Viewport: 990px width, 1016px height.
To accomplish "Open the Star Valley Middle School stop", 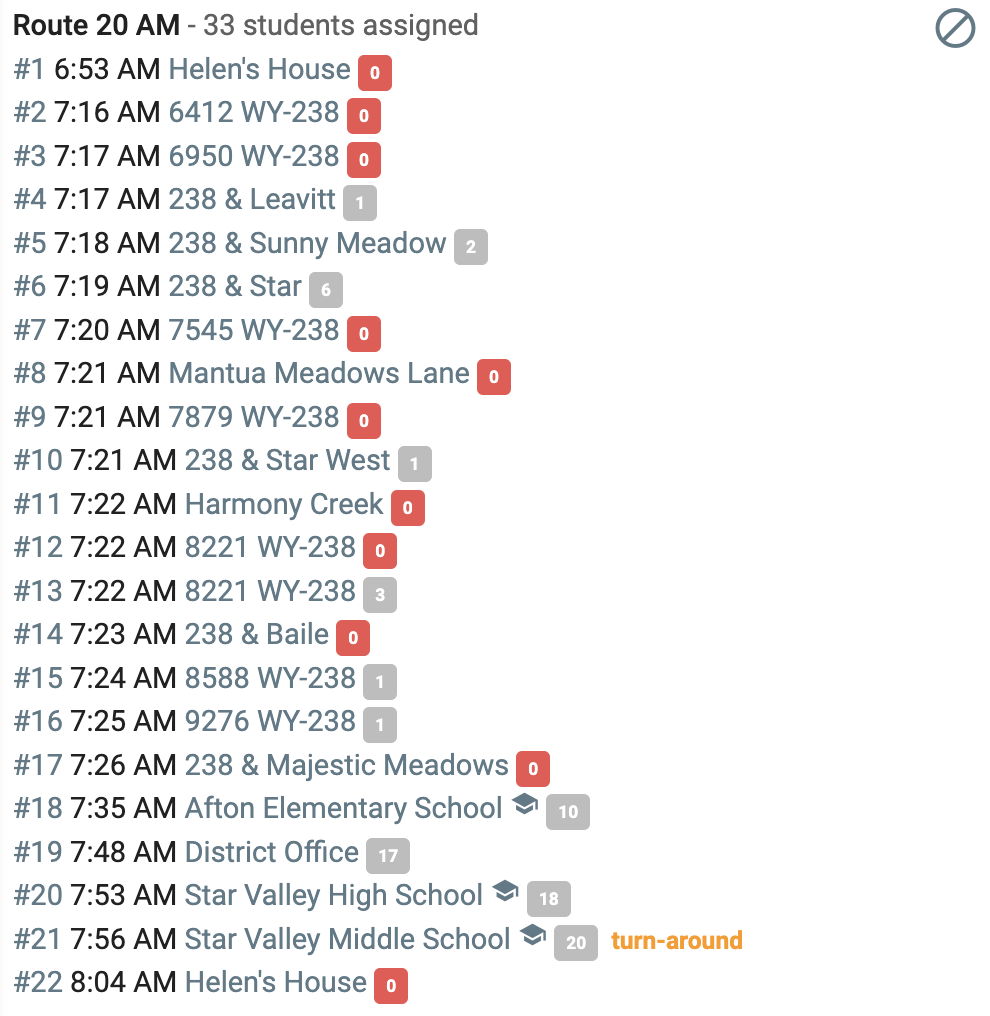I will pyautogui.click(x=347, y=940).
